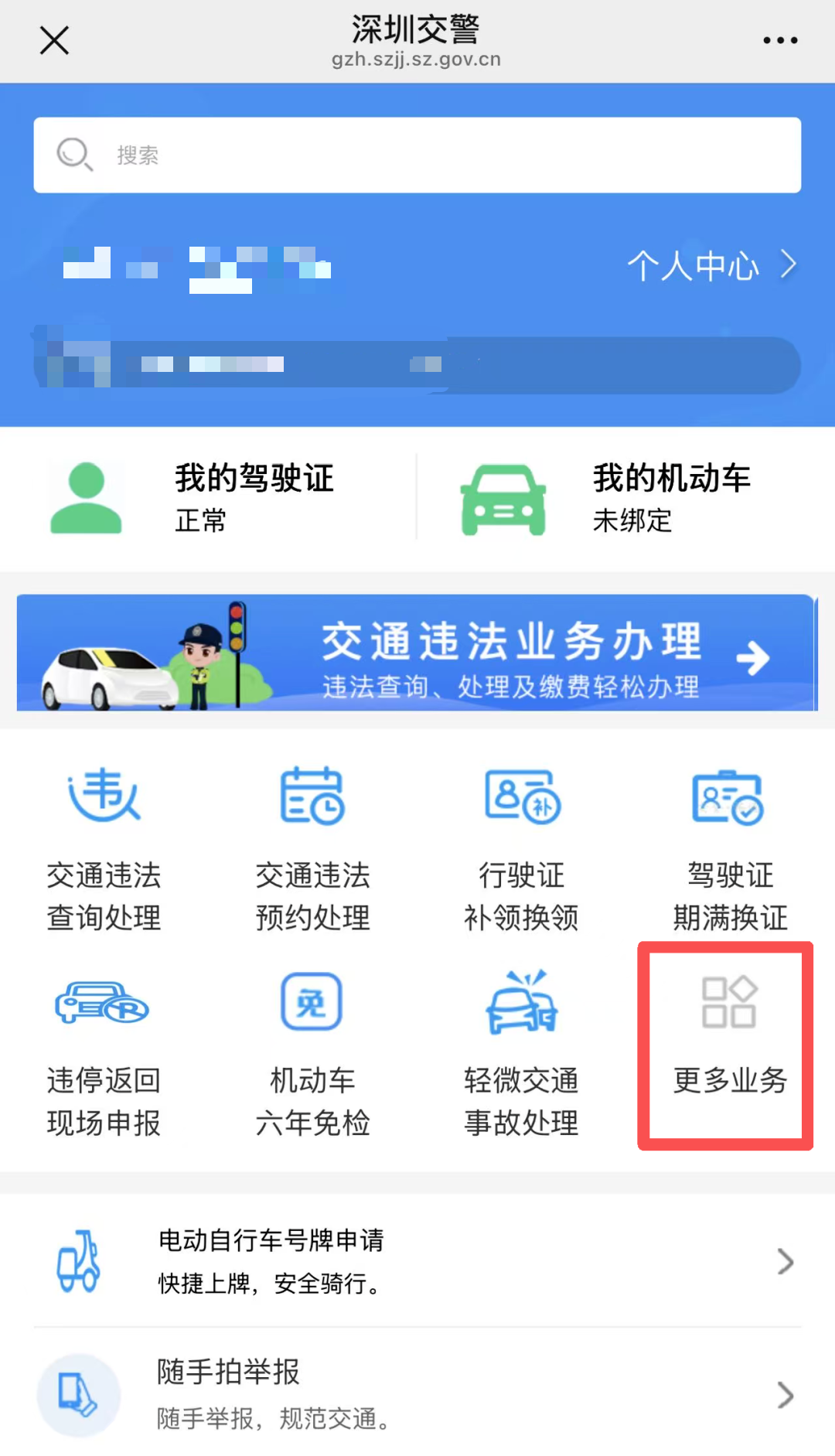835x1456 pixels.
Task: Open the 电动自行车号牌申请 row
Action: point(417,1261)
